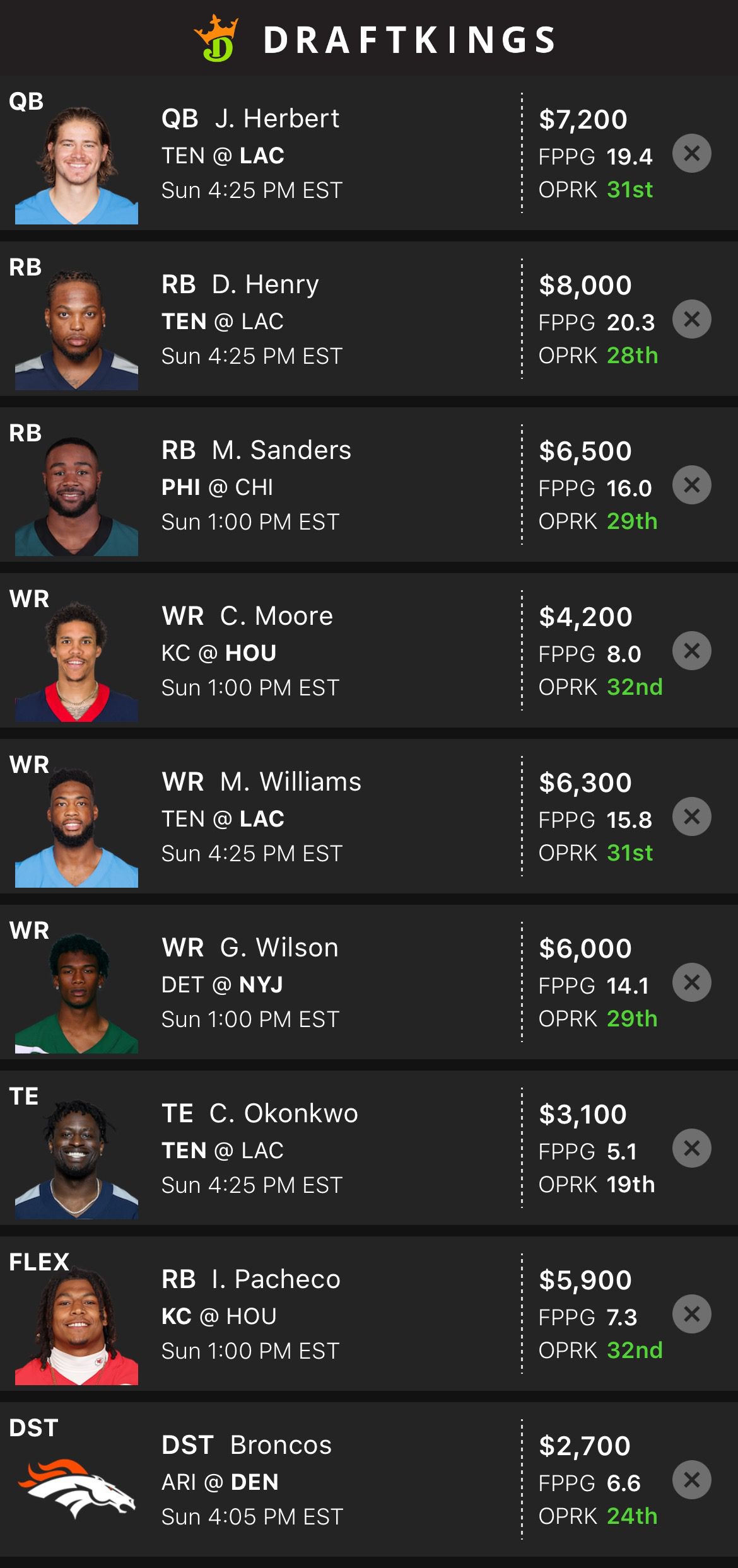
Task: Remove I. Pacheco from the FLEX slot
Action: [x=691, y=1314]
